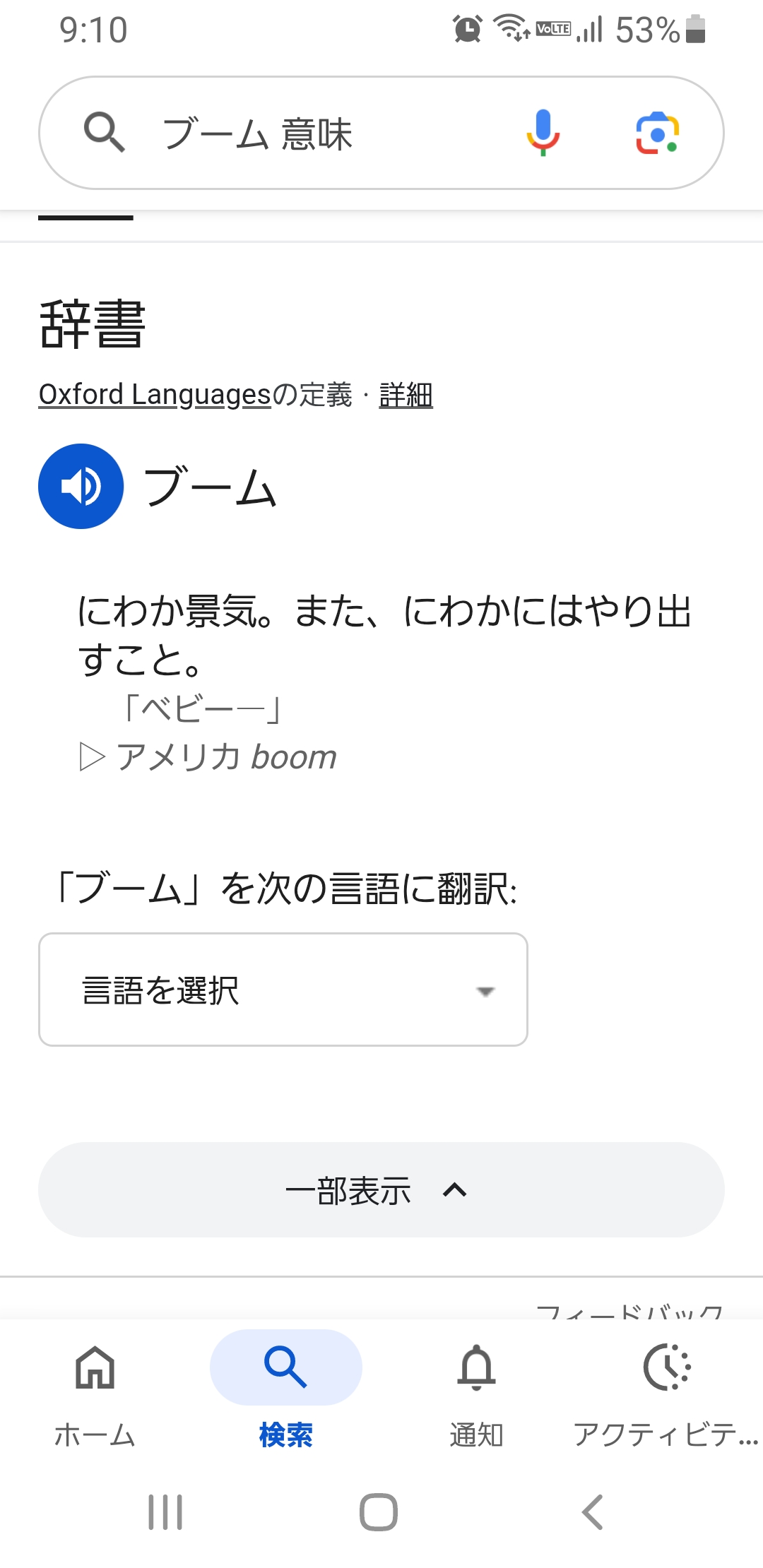Collapse the definition with 一部表示

point(381,1190)
